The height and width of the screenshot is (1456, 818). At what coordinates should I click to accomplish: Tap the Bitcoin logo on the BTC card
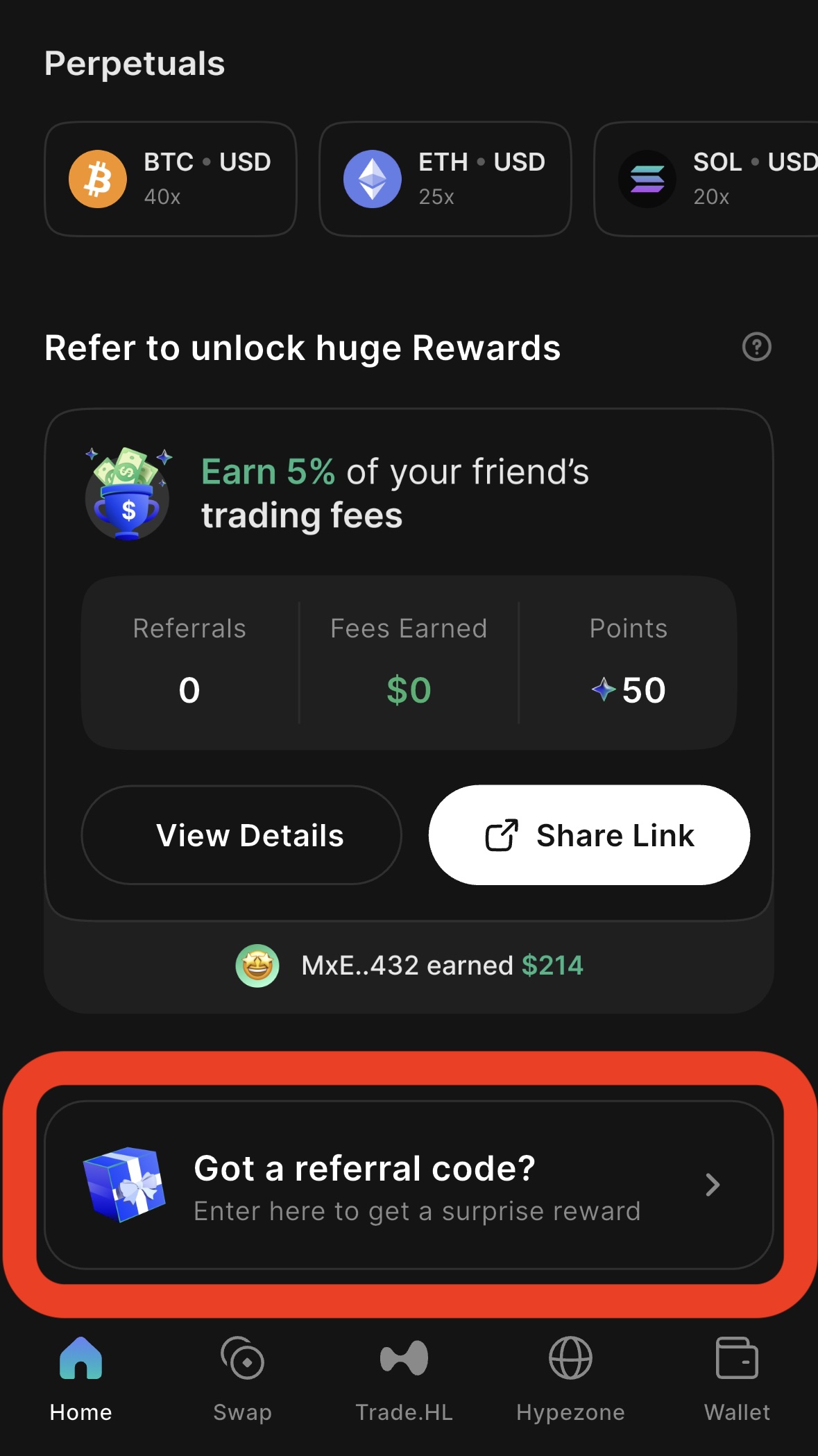pyautogui.click(x=98, y=179)
